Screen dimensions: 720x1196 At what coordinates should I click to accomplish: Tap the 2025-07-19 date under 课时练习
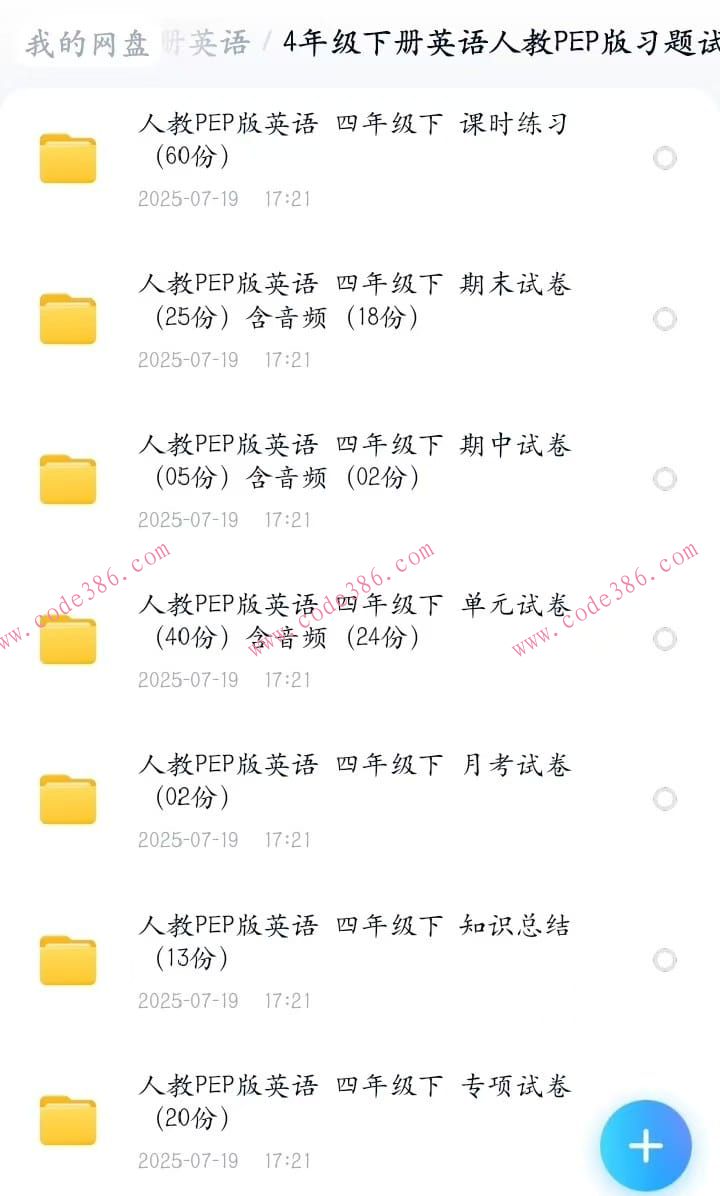[x=193, y=199]
